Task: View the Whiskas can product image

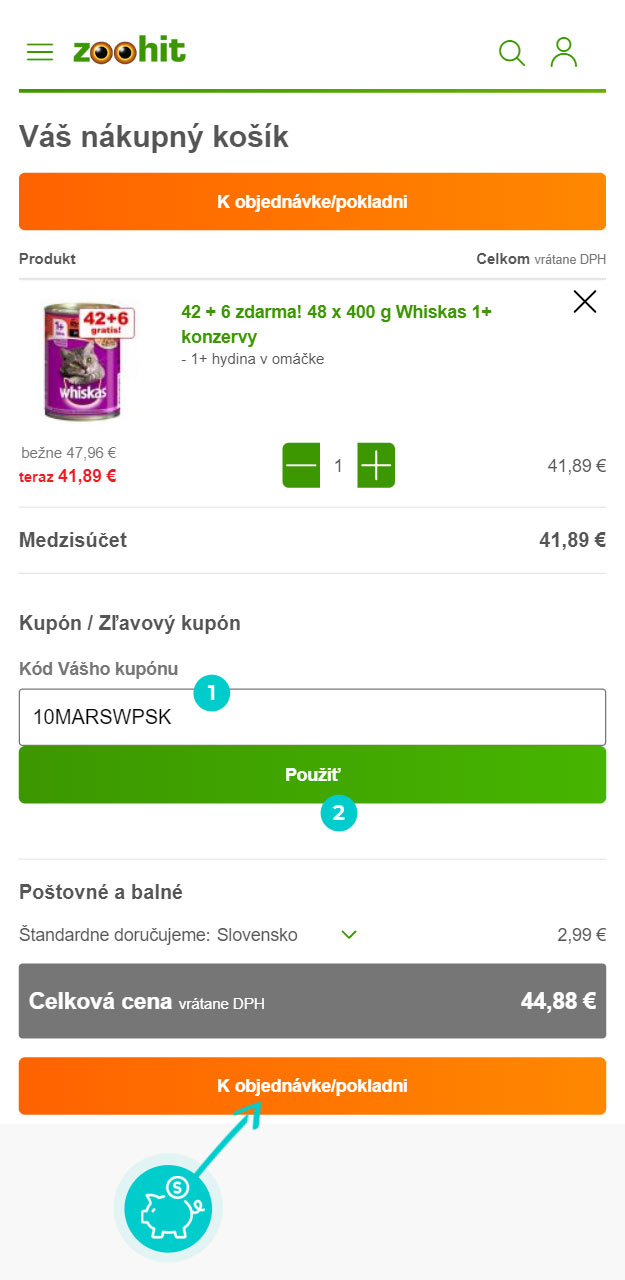Action: click(x=83, y=360)
